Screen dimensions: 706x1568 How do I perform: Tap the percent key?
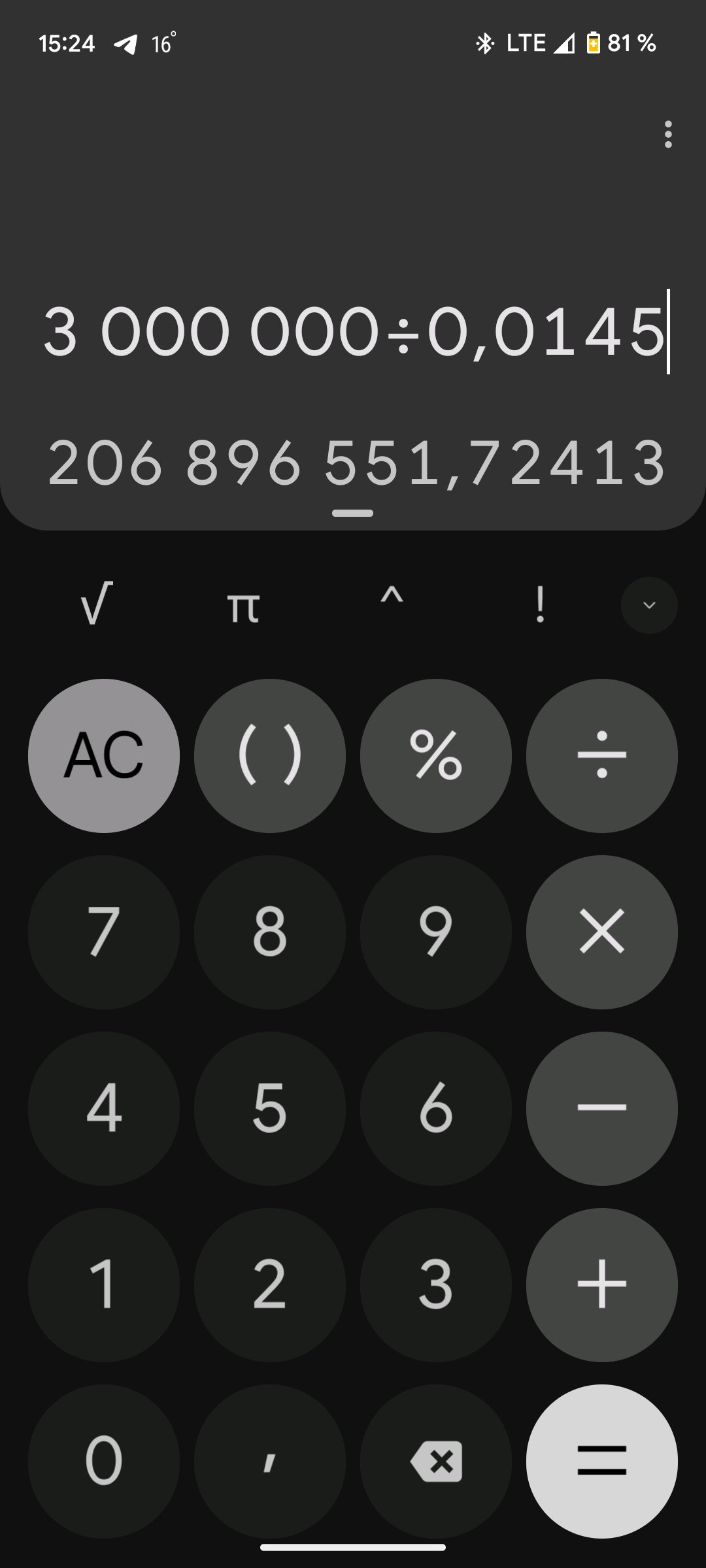(x=436, y=756)
